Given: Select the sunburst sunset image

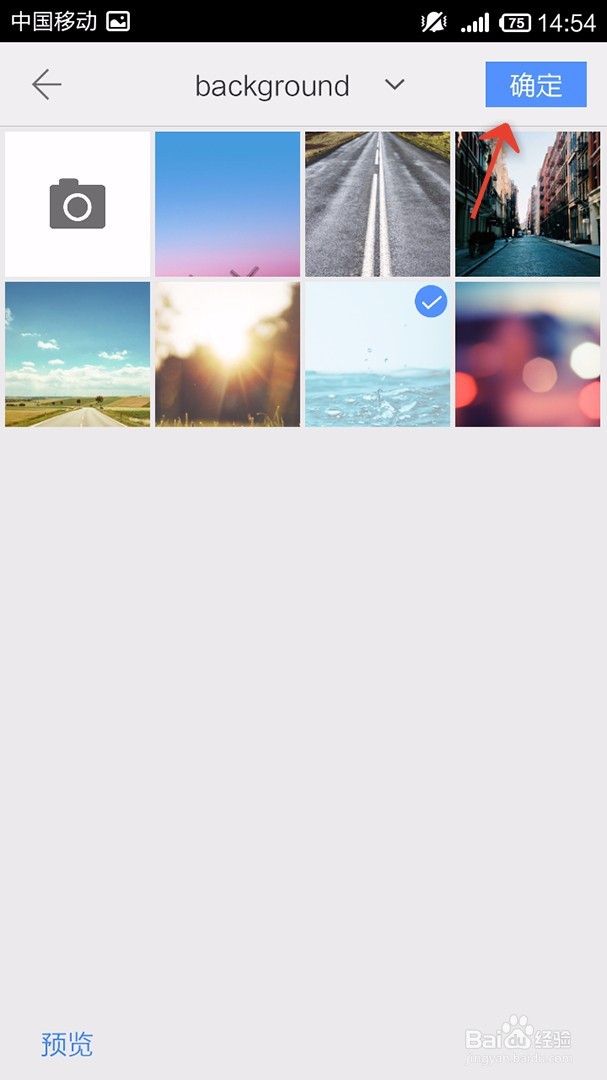Looking at the screenshot, I should (x=228, y=354).
